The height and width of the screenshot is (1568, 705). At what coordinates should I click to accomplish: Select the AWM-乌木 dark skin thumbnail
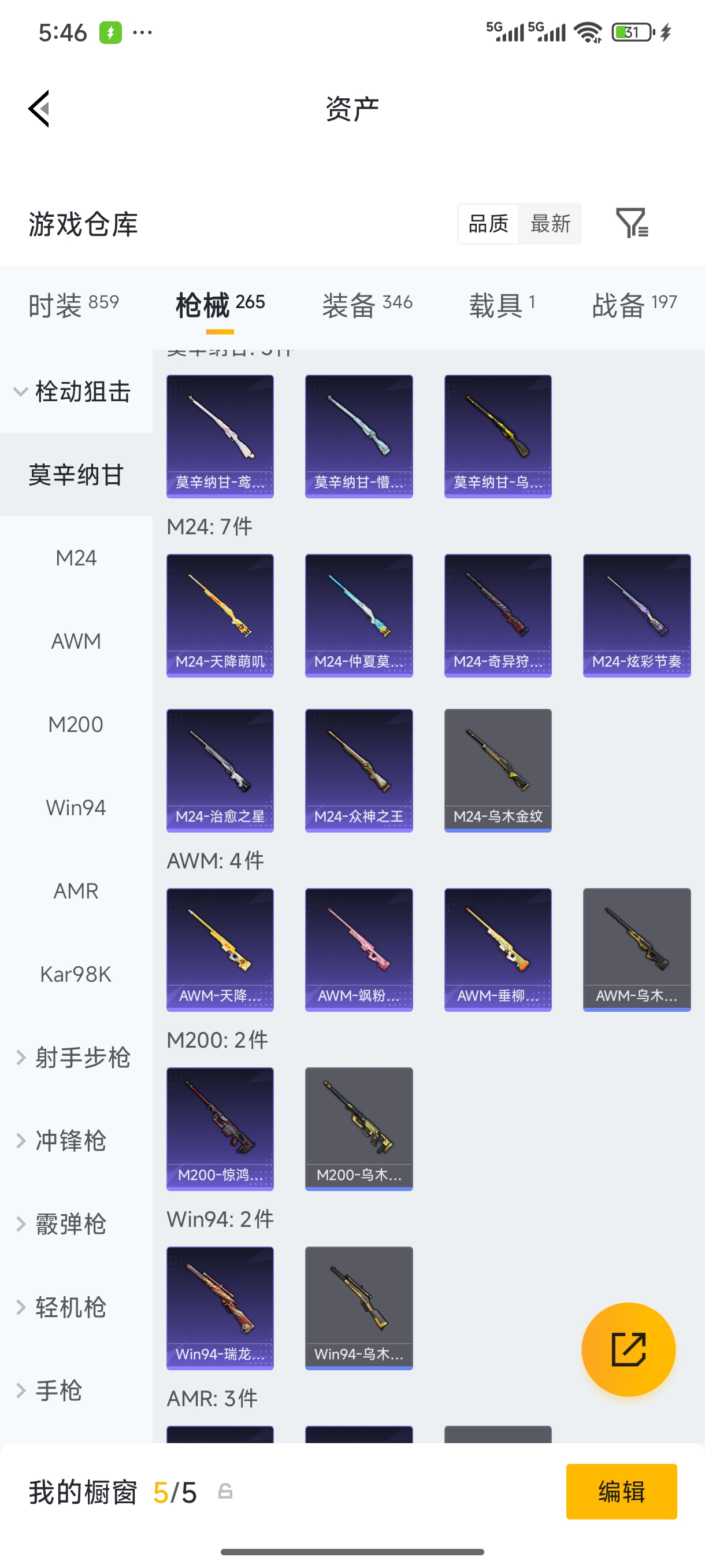pyautogui.click(x=636, y=949)
